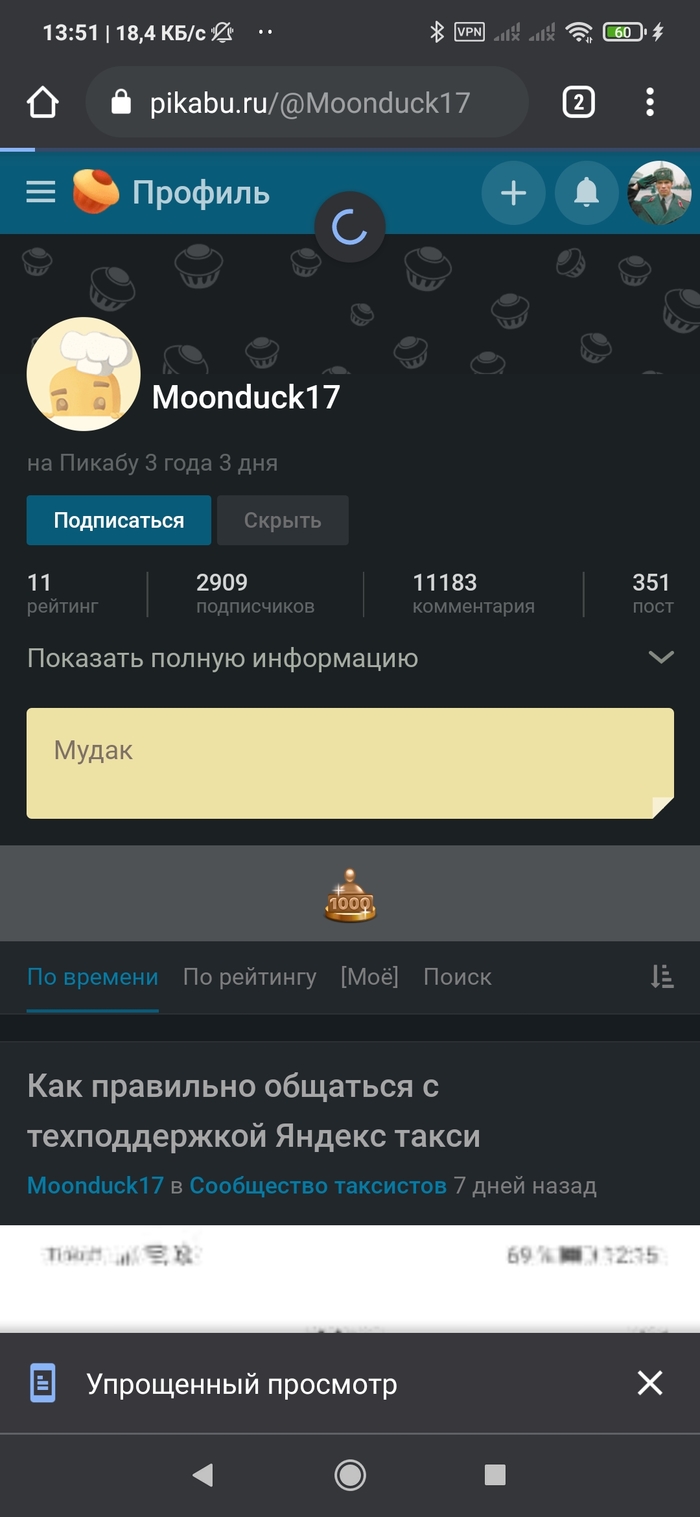This screenshot has width=700, height=1517.
Task: Open the notifications bell
Action: (x=586, y=193)
